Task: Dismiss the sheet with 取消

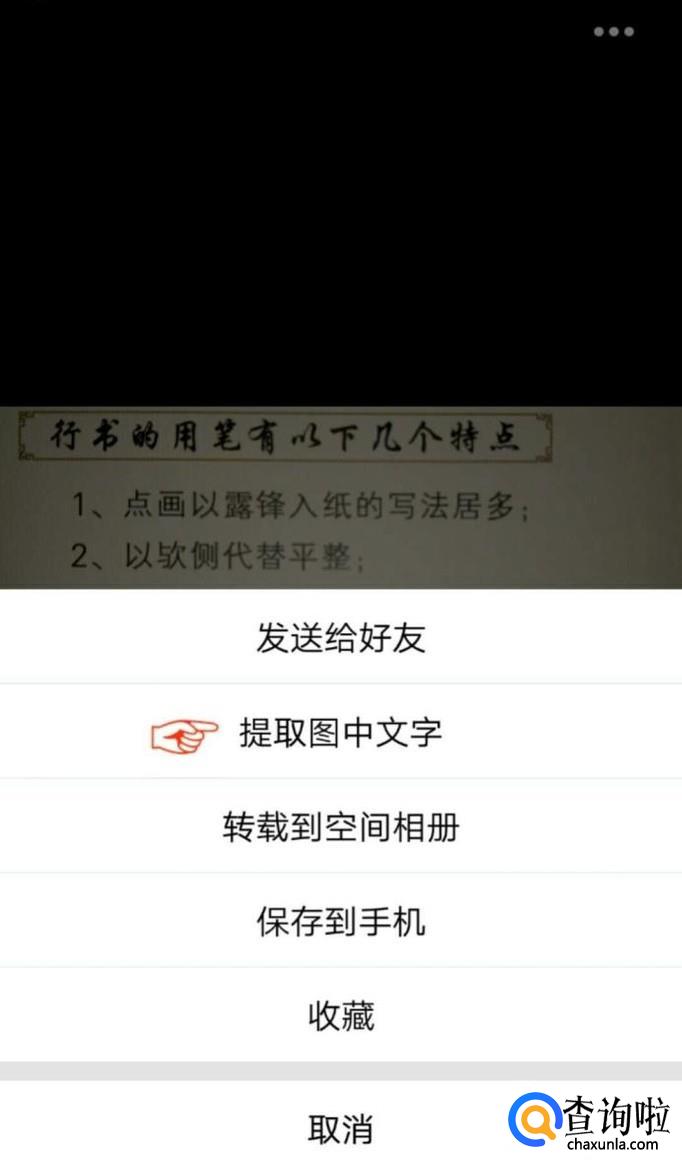Action: (x=341, y=1130)
